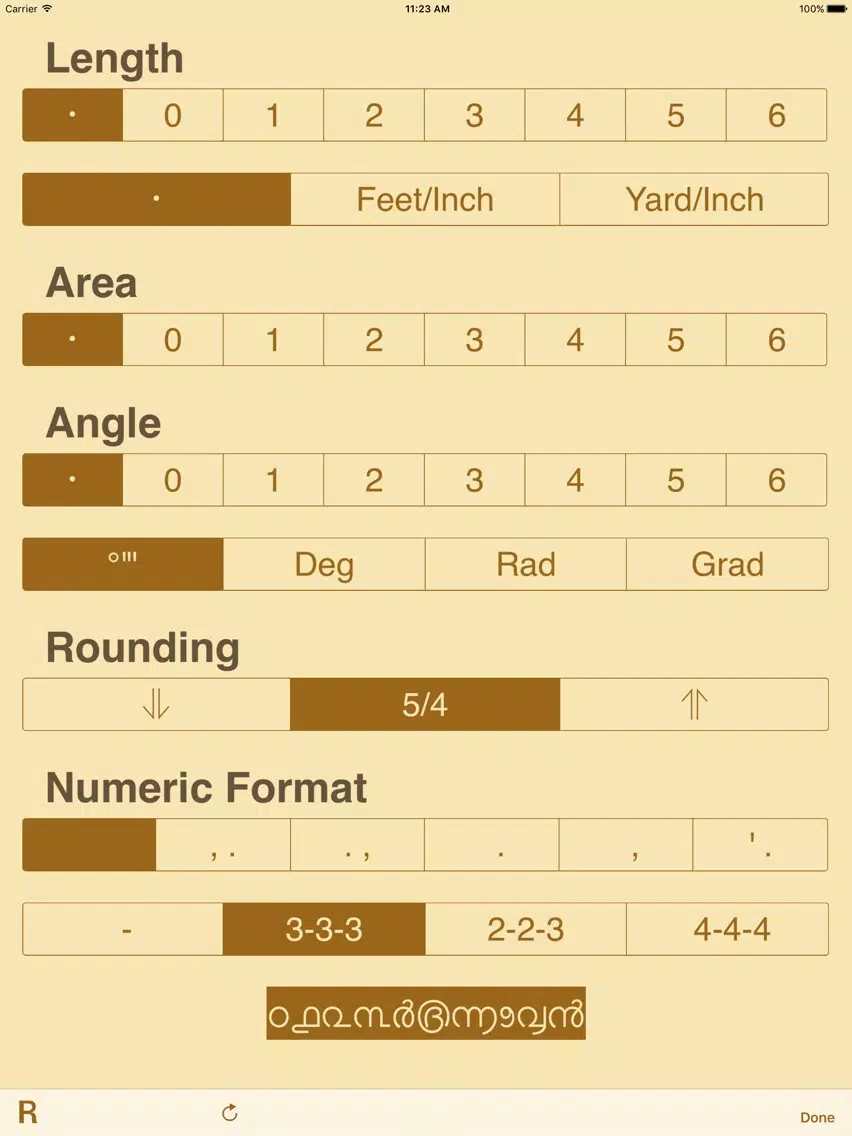Select Grad angle unit
Viewport: 852px width, 1136px height.
[727, 564]
